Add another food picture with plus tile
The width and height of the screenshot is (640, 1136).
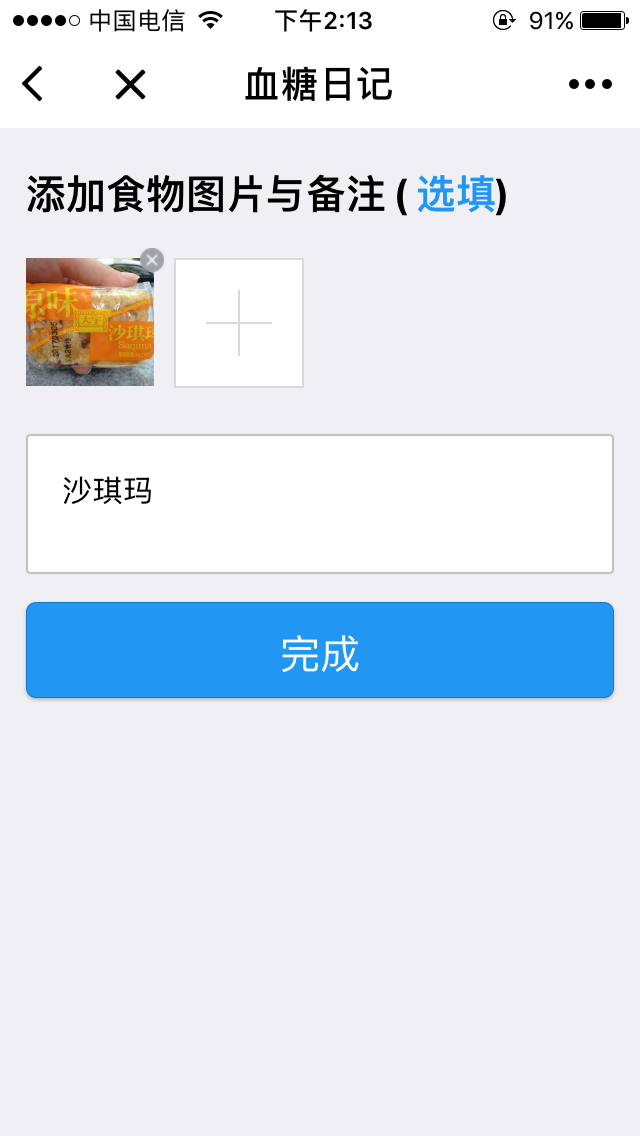239,323
